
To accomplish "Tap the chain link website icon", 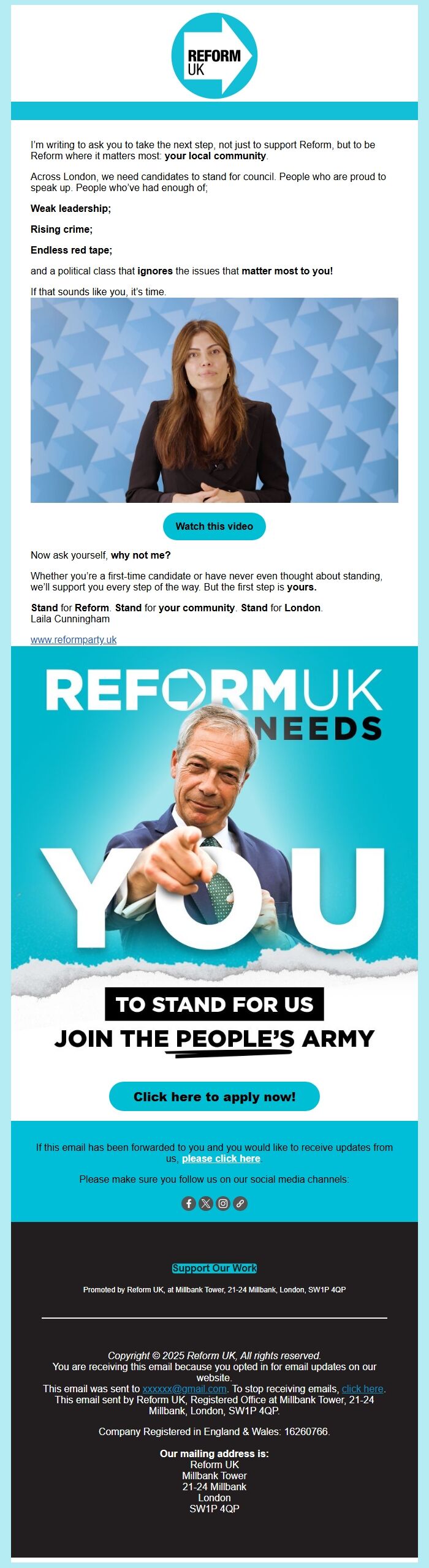I will (x=240, y=1203).
